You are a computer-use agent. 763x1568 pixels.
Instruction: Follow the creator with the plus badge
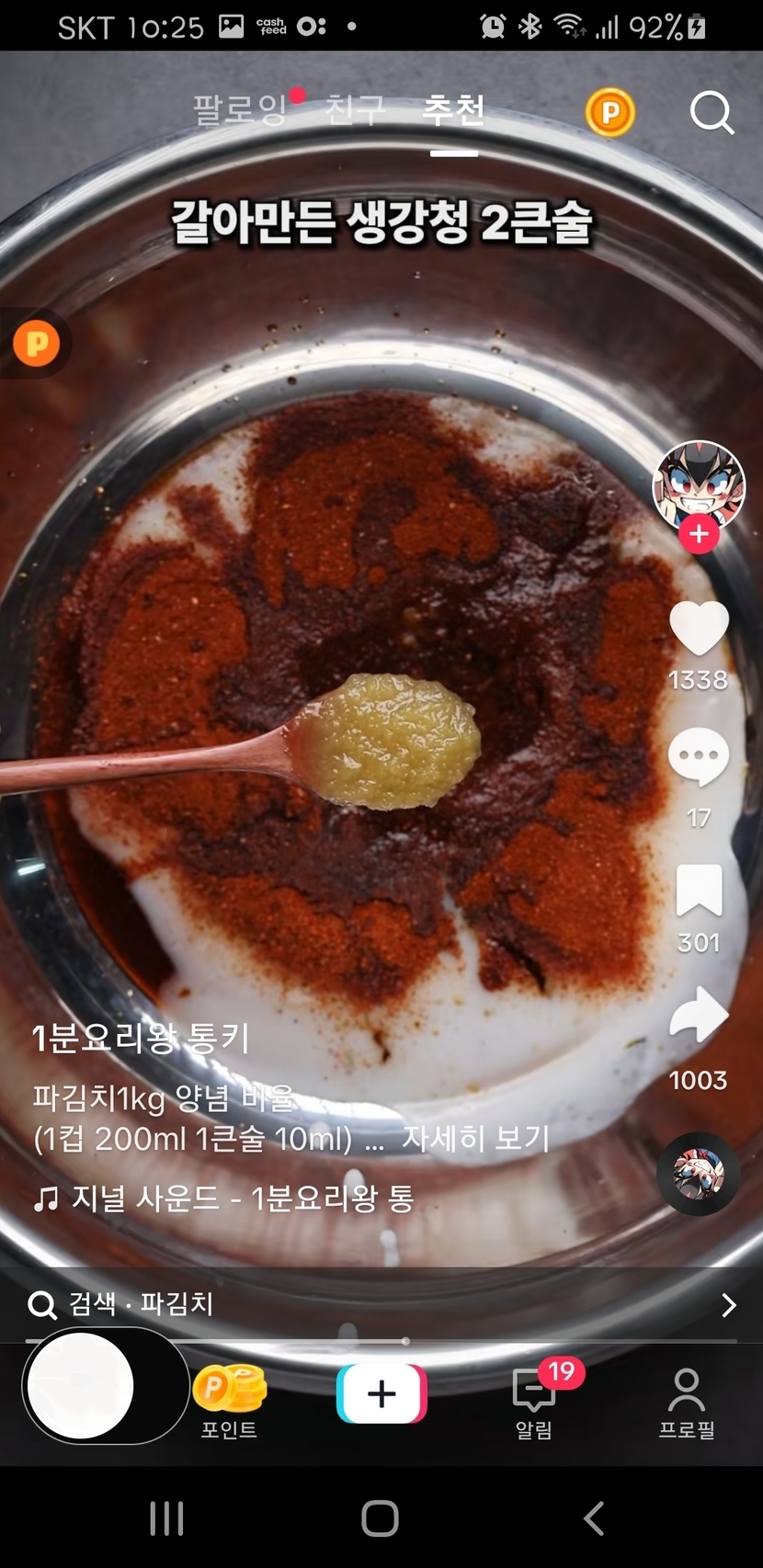pos(699,534)
